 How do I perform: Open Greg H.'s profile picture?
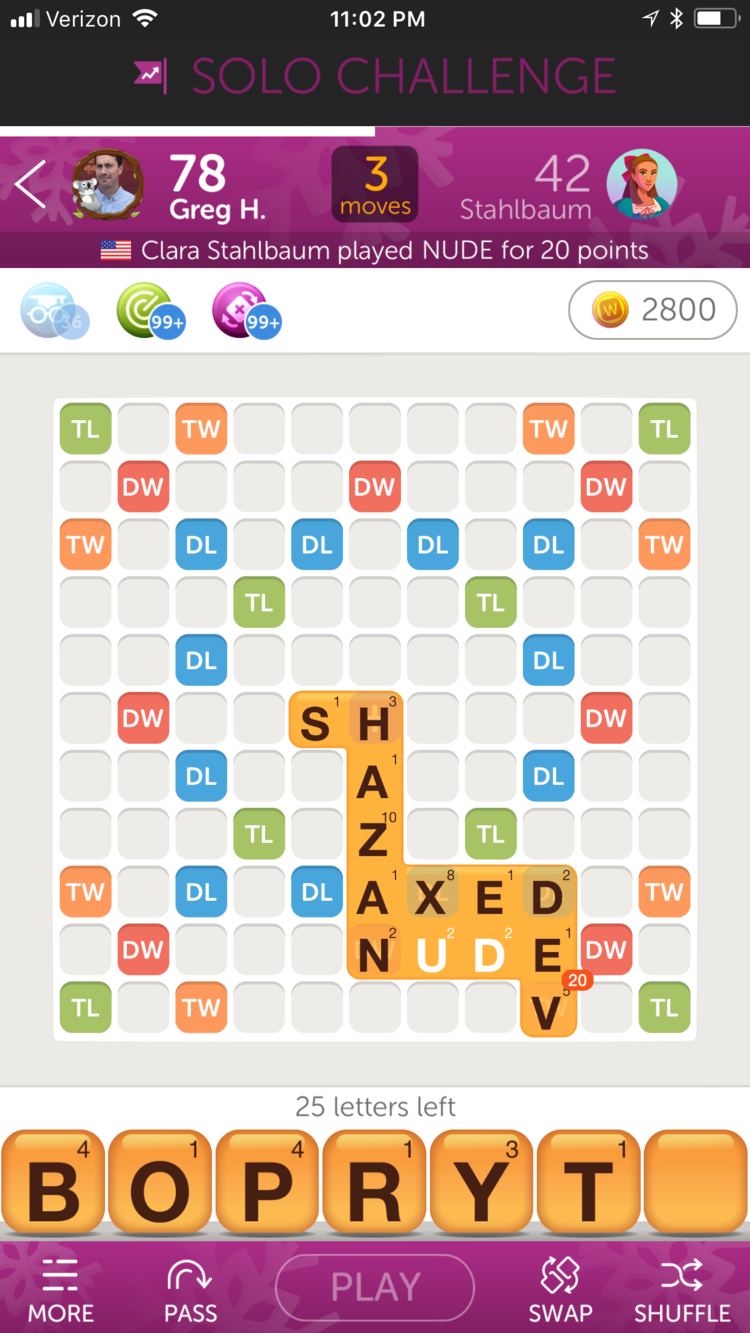107,185
